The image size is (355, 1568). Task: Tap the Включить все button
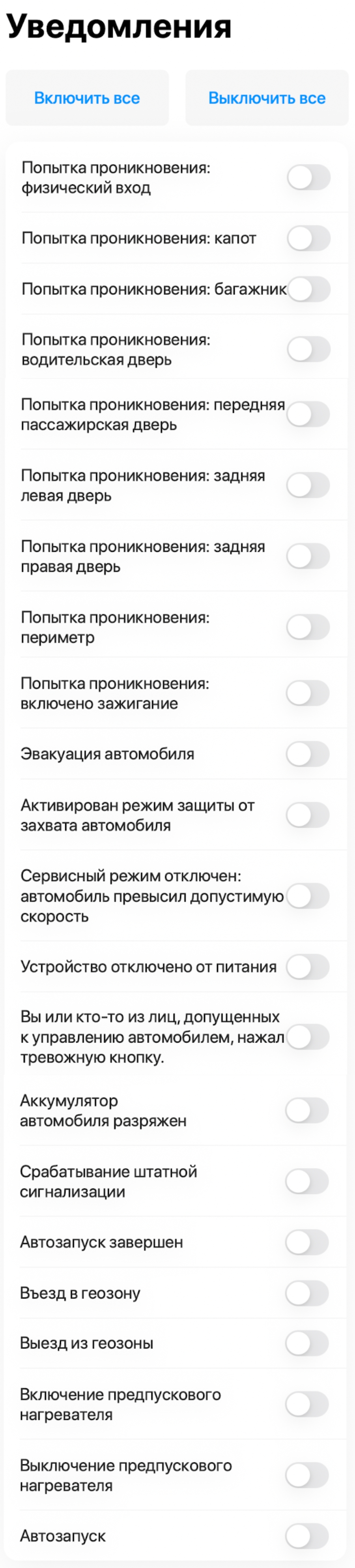(87, 98)
